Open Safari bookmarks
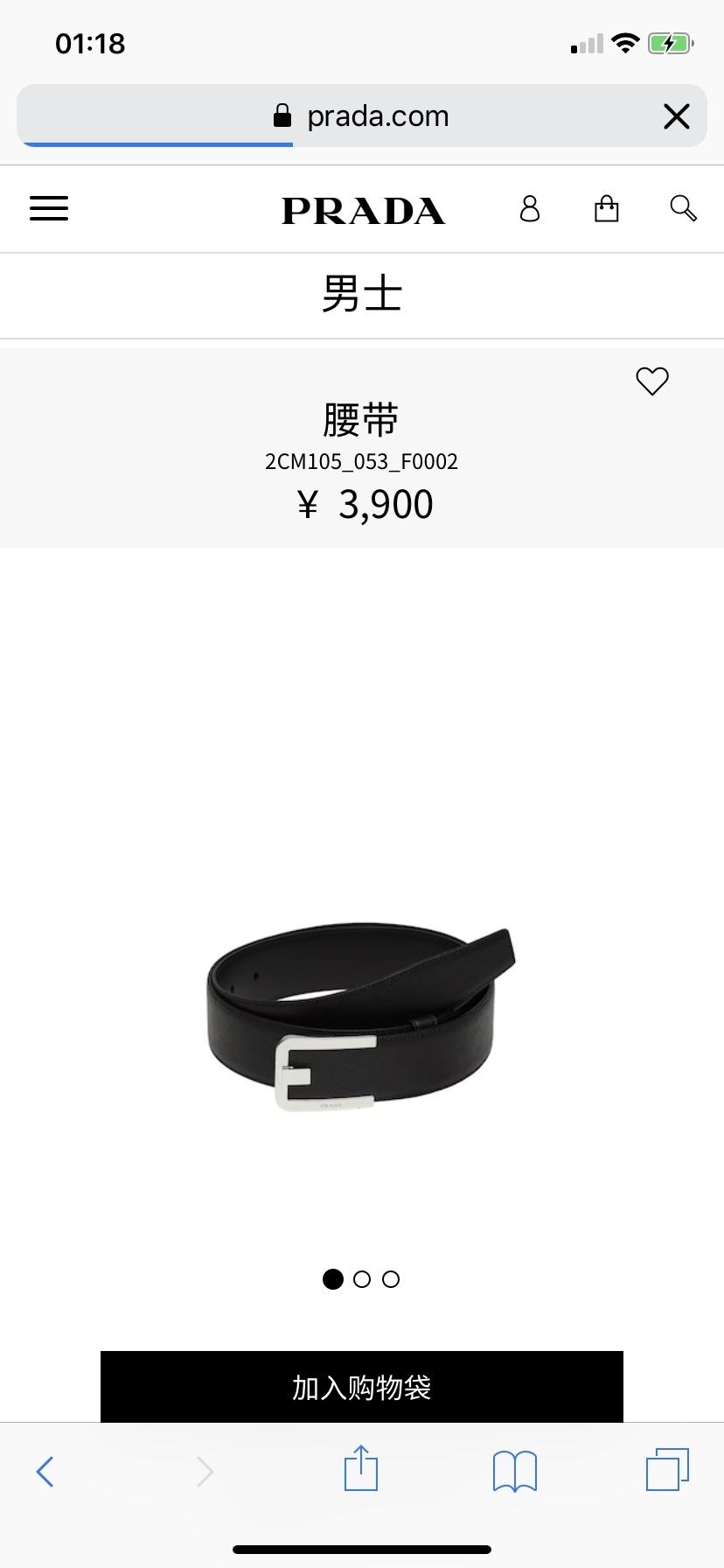Viewport: 724px width, 1568px height. tap(515, 1471)
